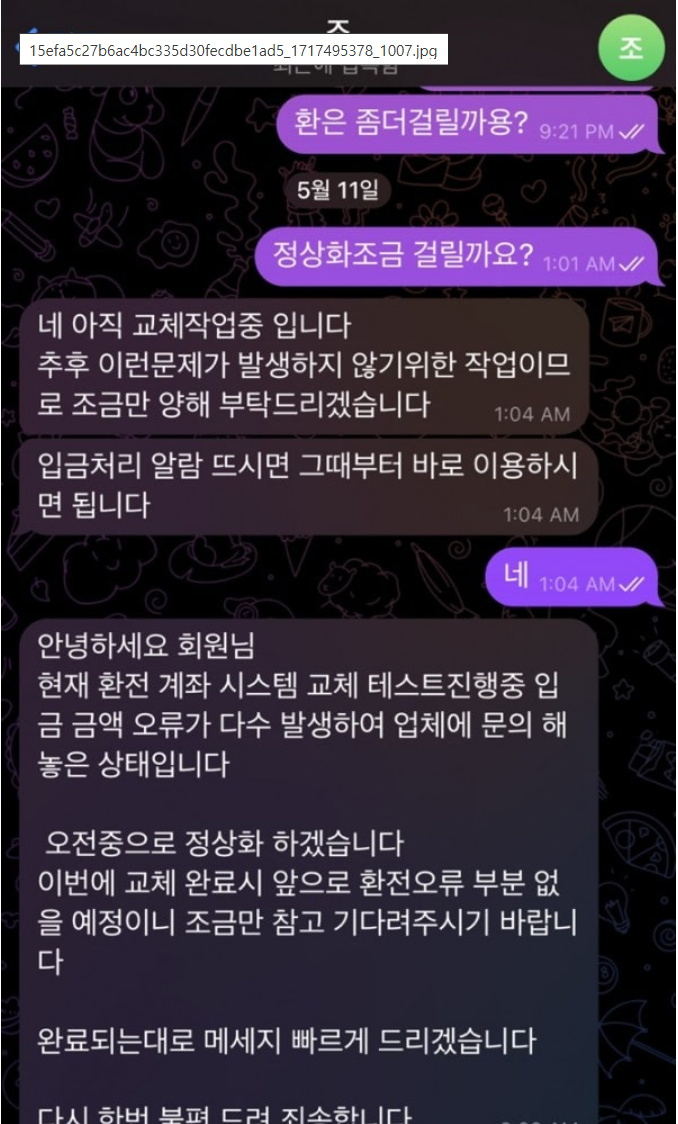Open the contact's green 조 profile avatar

631,48
